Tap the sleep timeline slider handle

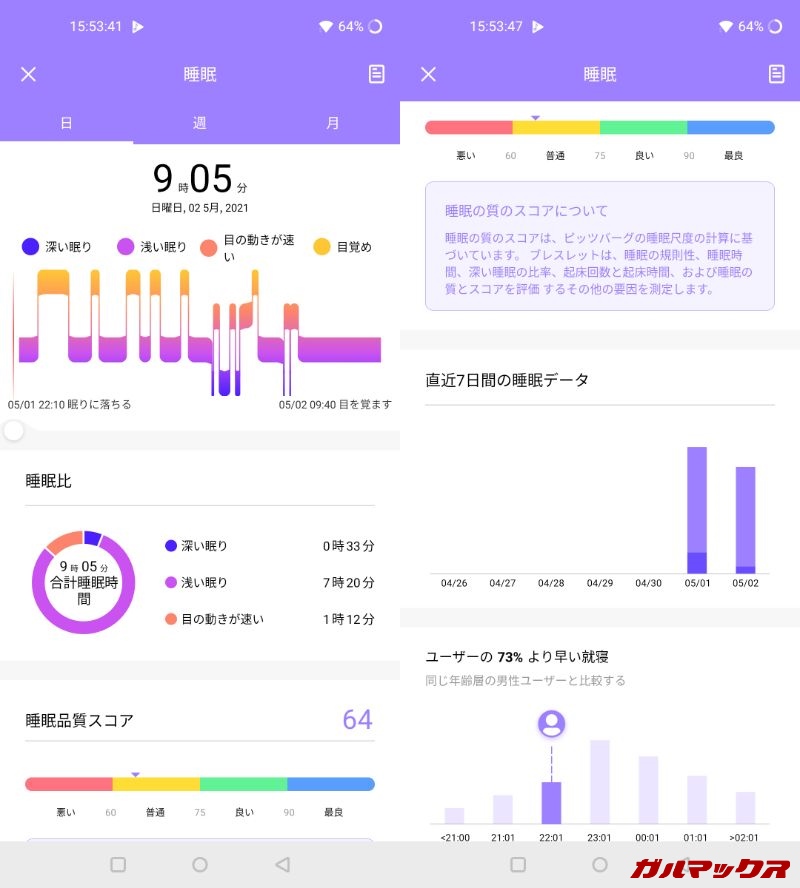[x=13, y=430]
